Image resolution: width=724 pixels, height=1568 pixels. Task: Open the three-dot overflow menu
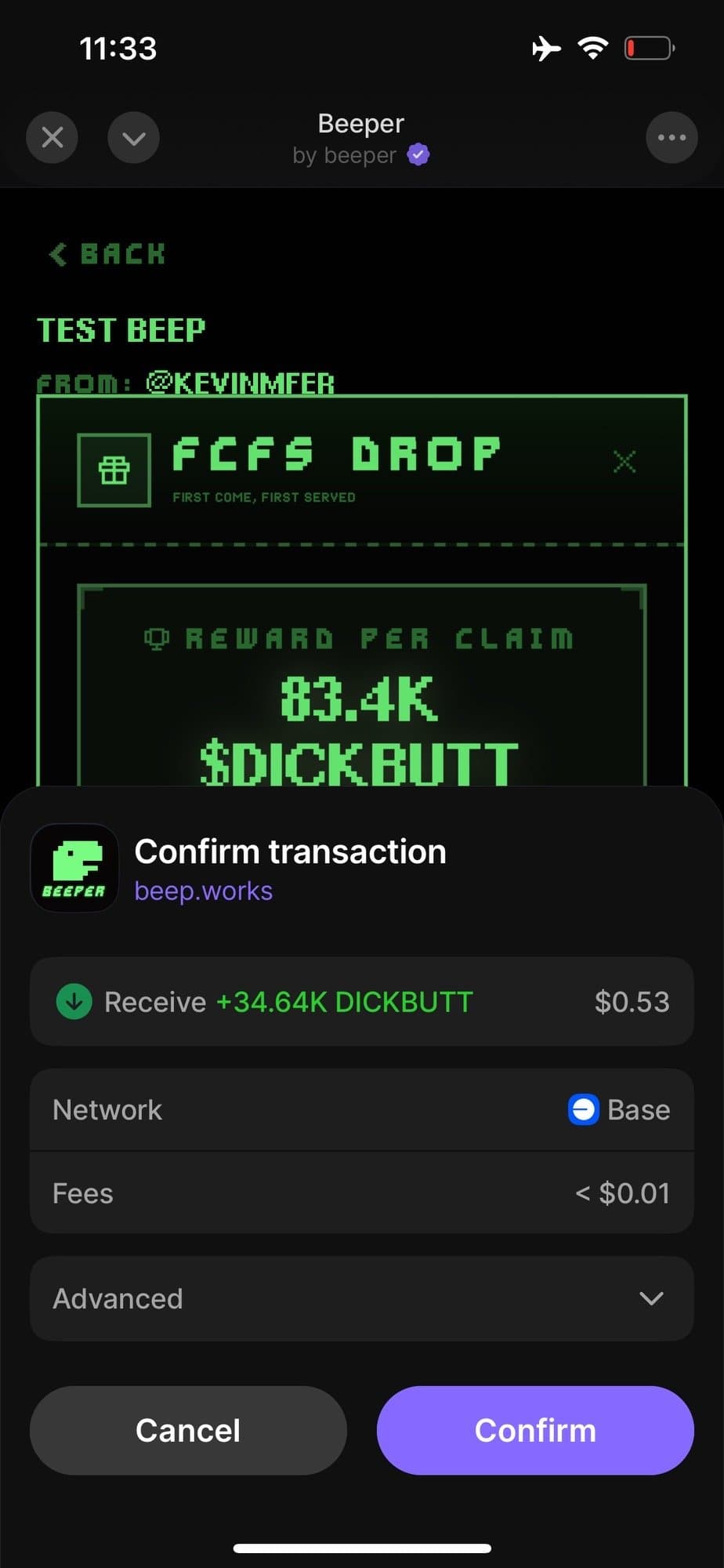coord(672,138)
